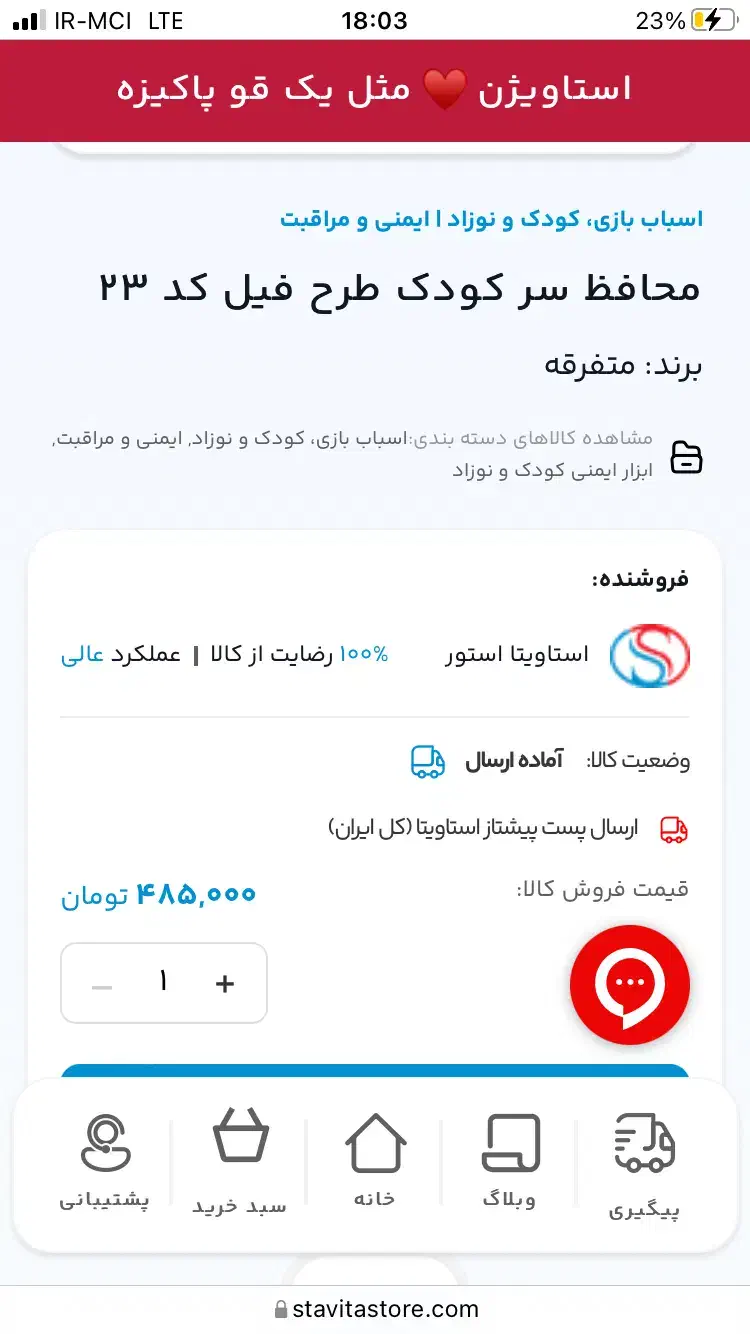
Task: Tap the stavitastore.com address bar
Action: click(375, 1309)
